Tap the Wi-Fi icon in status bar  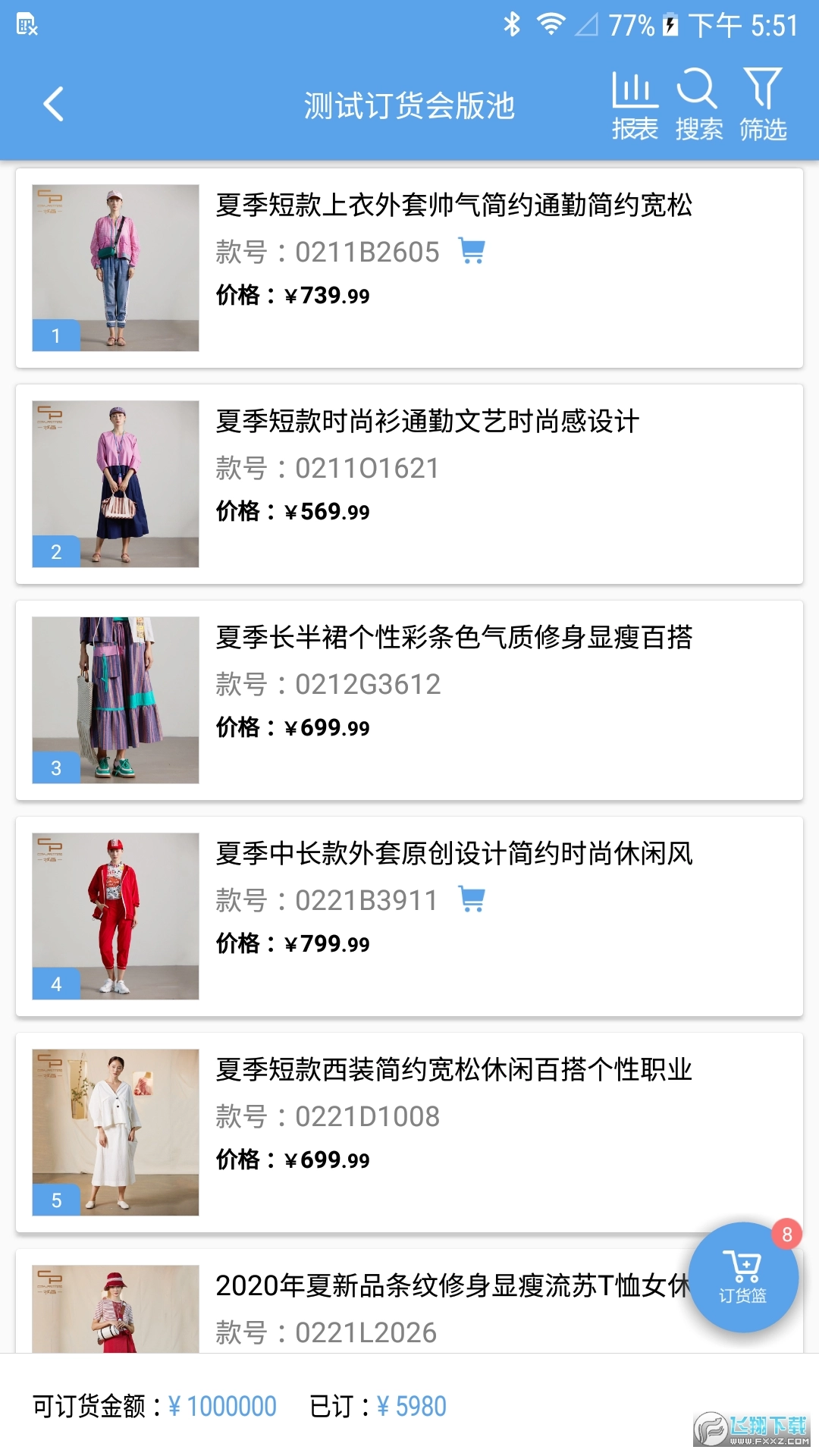[551, 24]
